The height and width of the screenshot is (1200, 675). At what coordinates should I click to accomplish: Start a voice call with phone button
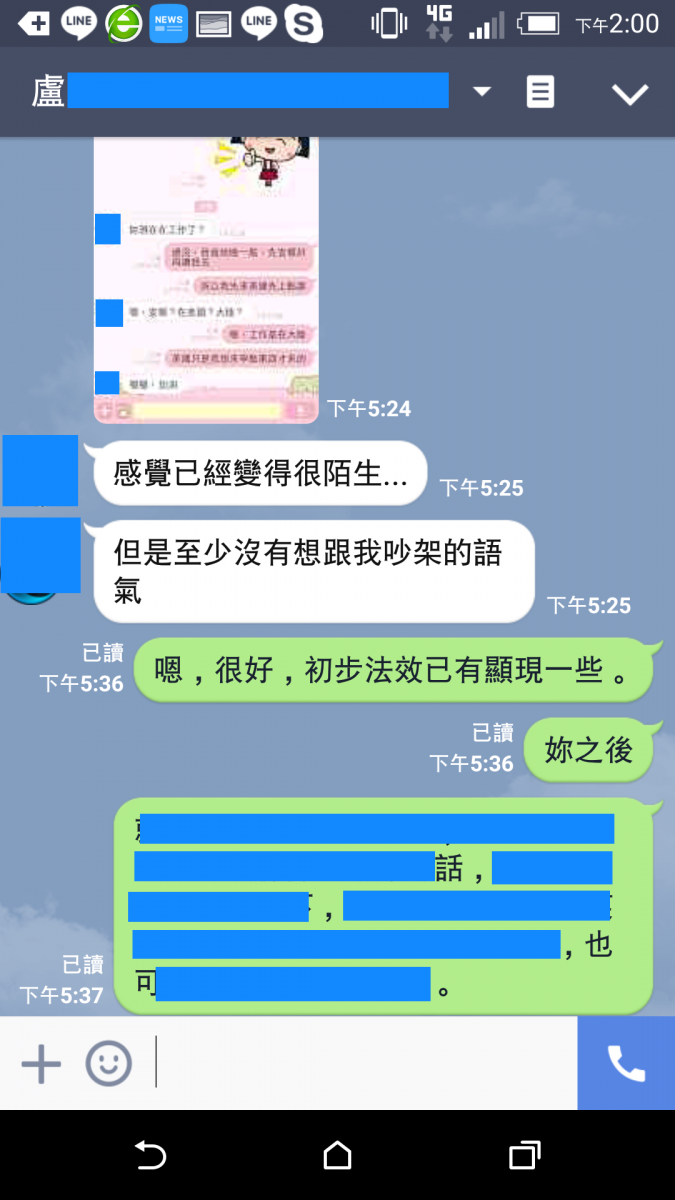pyautogui.click(x=626, y=1063)
